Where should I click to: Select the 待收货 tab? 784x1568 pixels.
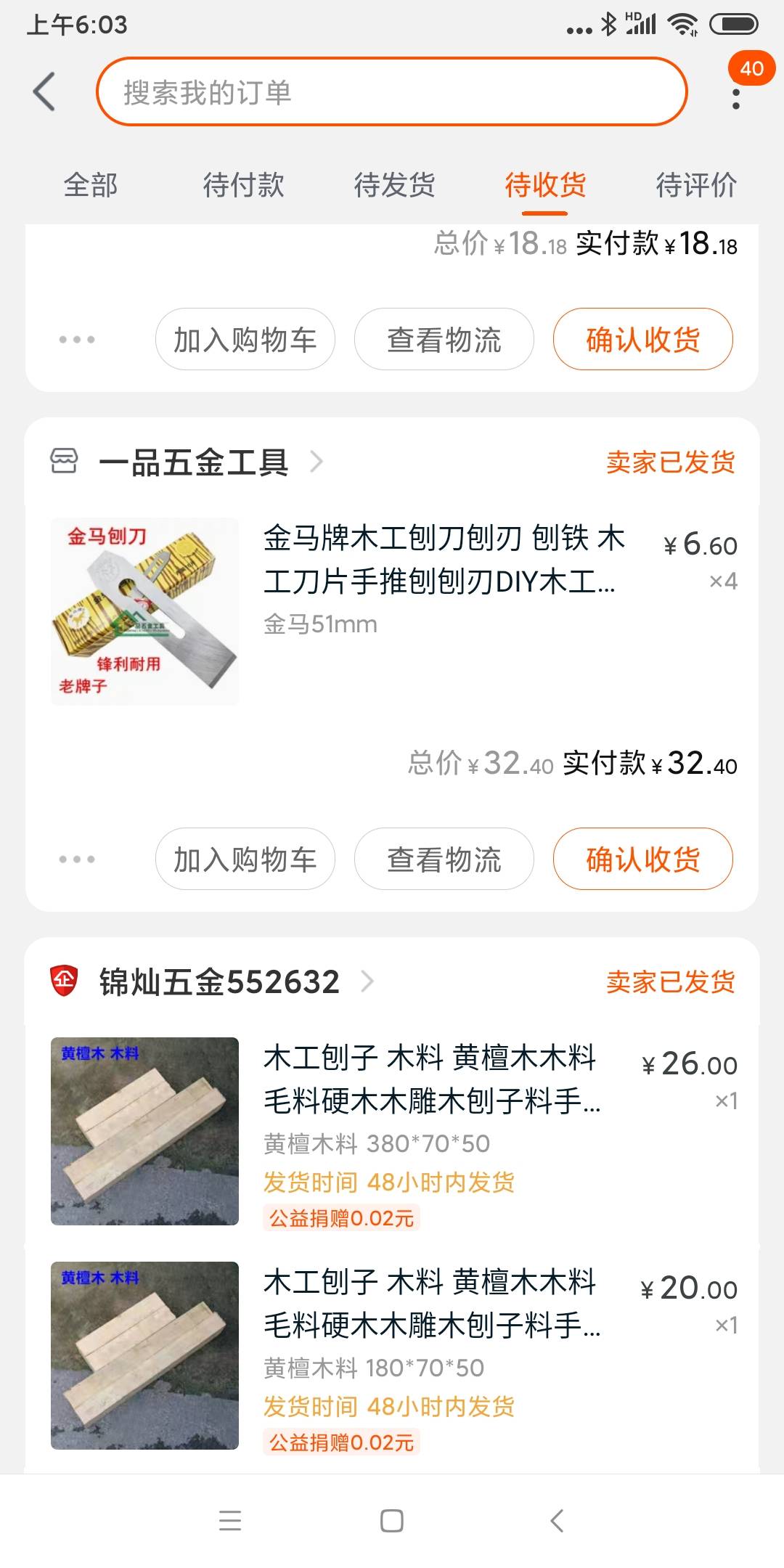[x=545, y=185]
